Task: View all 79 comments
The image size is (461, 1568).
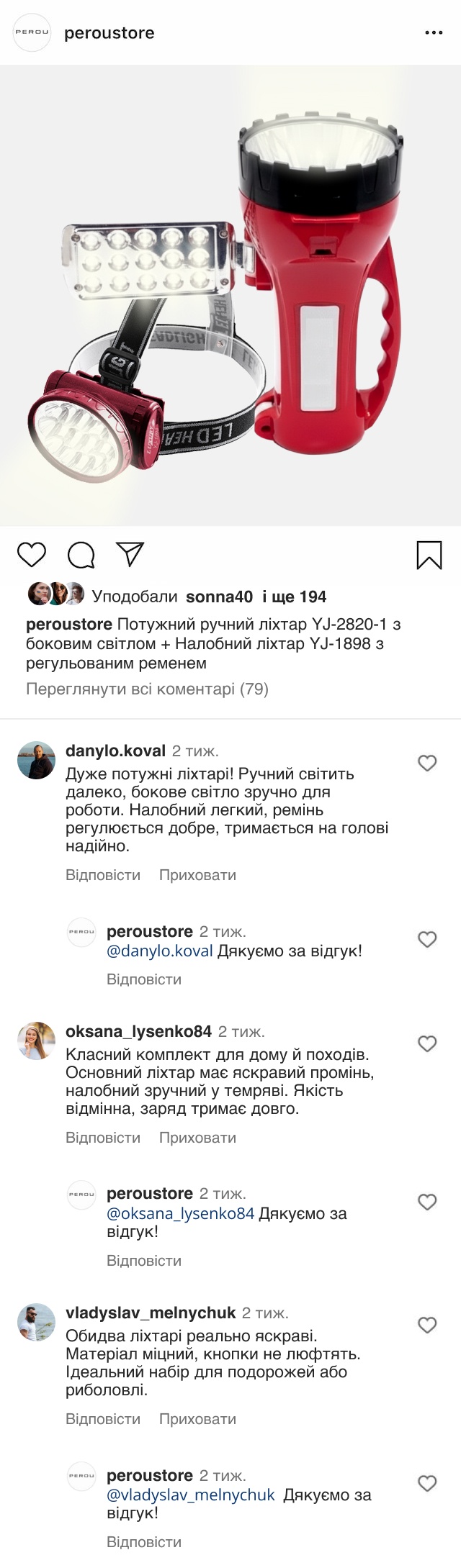Action: click(x=147, y=689)
